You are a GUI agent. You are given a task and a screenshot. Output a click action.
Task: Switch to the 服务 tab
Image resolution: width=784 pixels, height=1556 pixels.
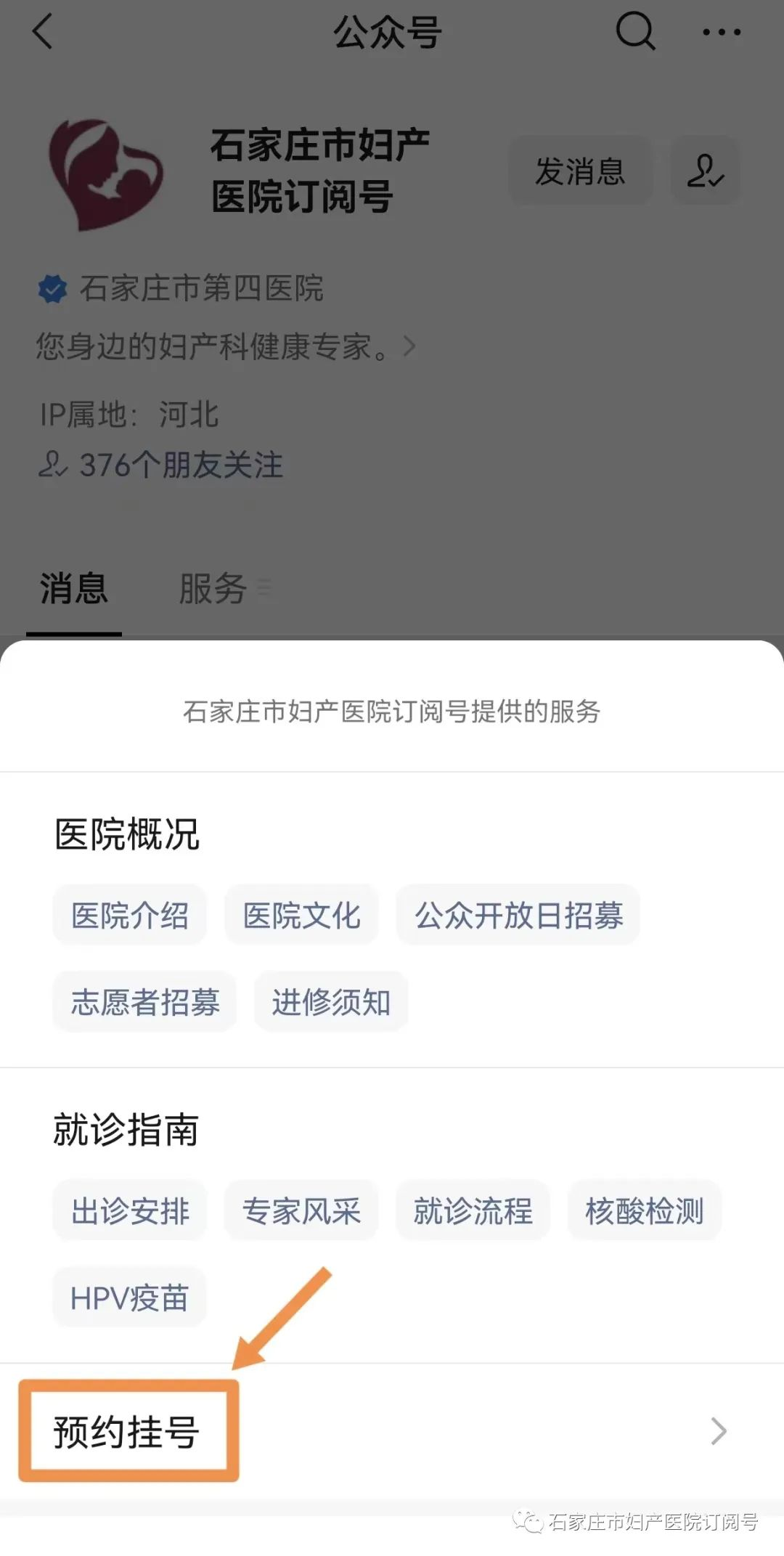tap(213, 588)
